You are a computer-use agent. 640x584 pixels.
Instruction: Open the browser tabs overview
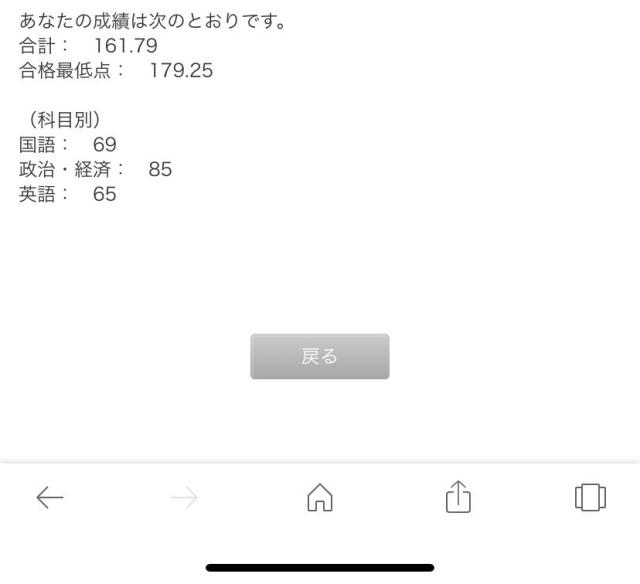590,497
